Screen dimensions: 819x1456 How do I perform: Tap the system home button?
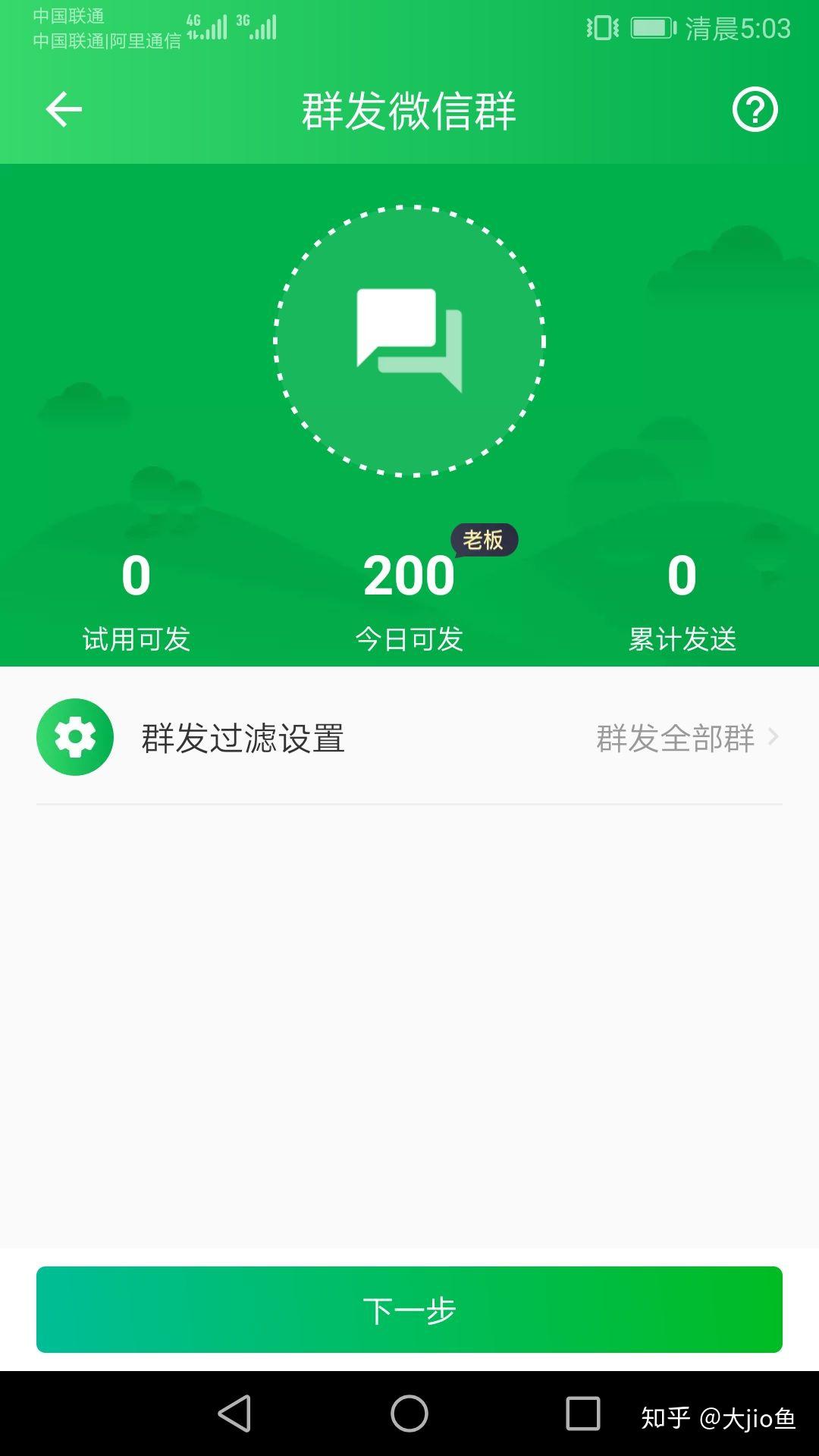pos(409,1414)
